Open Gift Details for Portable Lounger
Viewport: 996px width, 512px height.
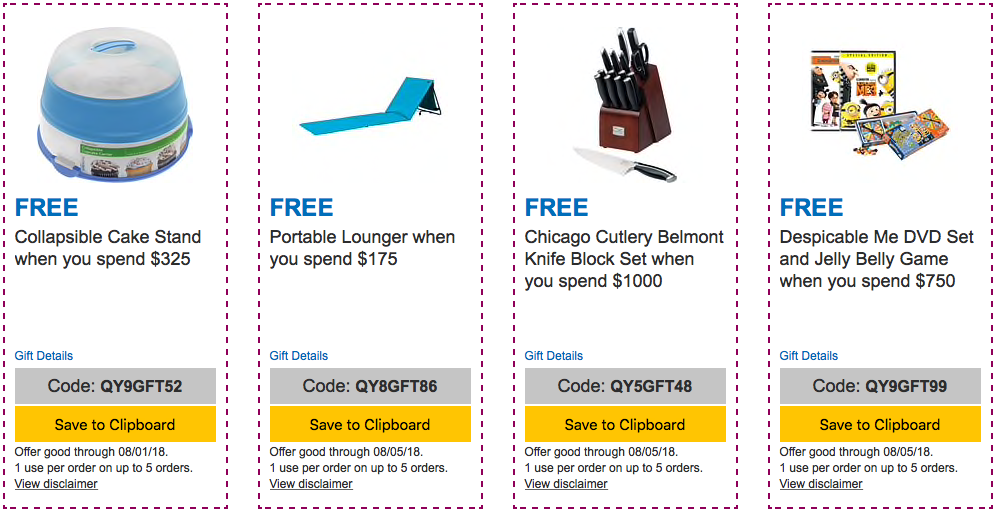[299, 355]
